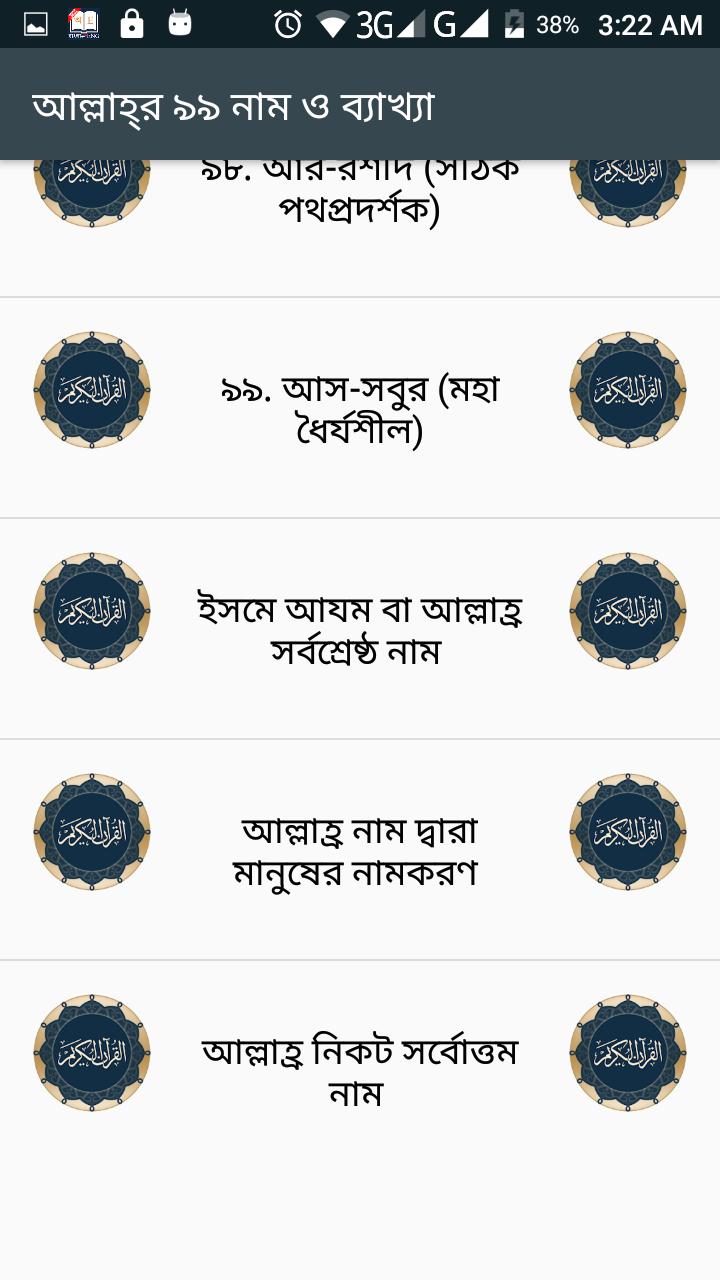Open ইসমে আযম বা আল্লাহর সর্বশ্রেষ্ঠ নাম
720x1280 pixels.
(360, 630)
